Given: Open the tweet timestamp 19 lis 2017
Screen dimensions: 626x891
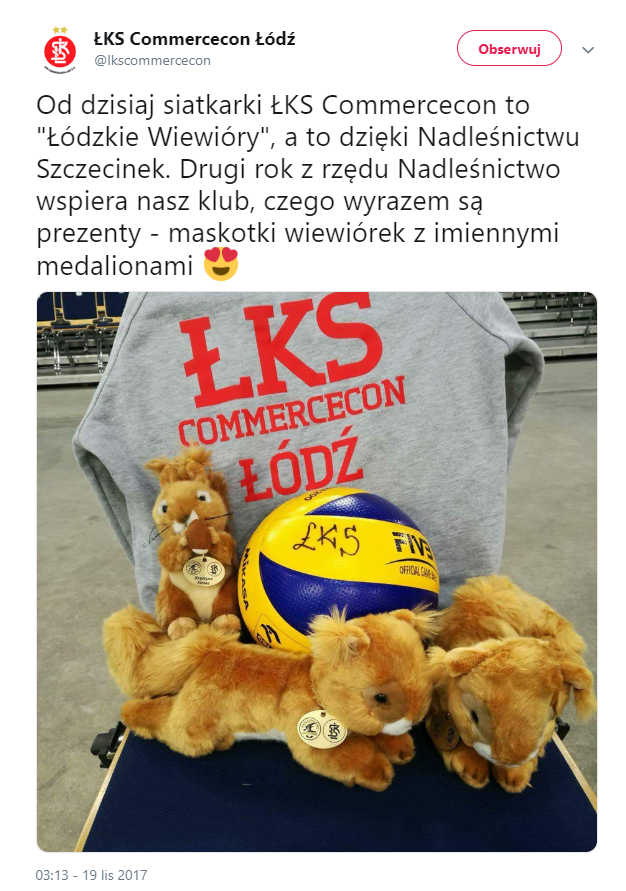Looking at the screenshot, I should pyautogui.click(x=91, y=874).
